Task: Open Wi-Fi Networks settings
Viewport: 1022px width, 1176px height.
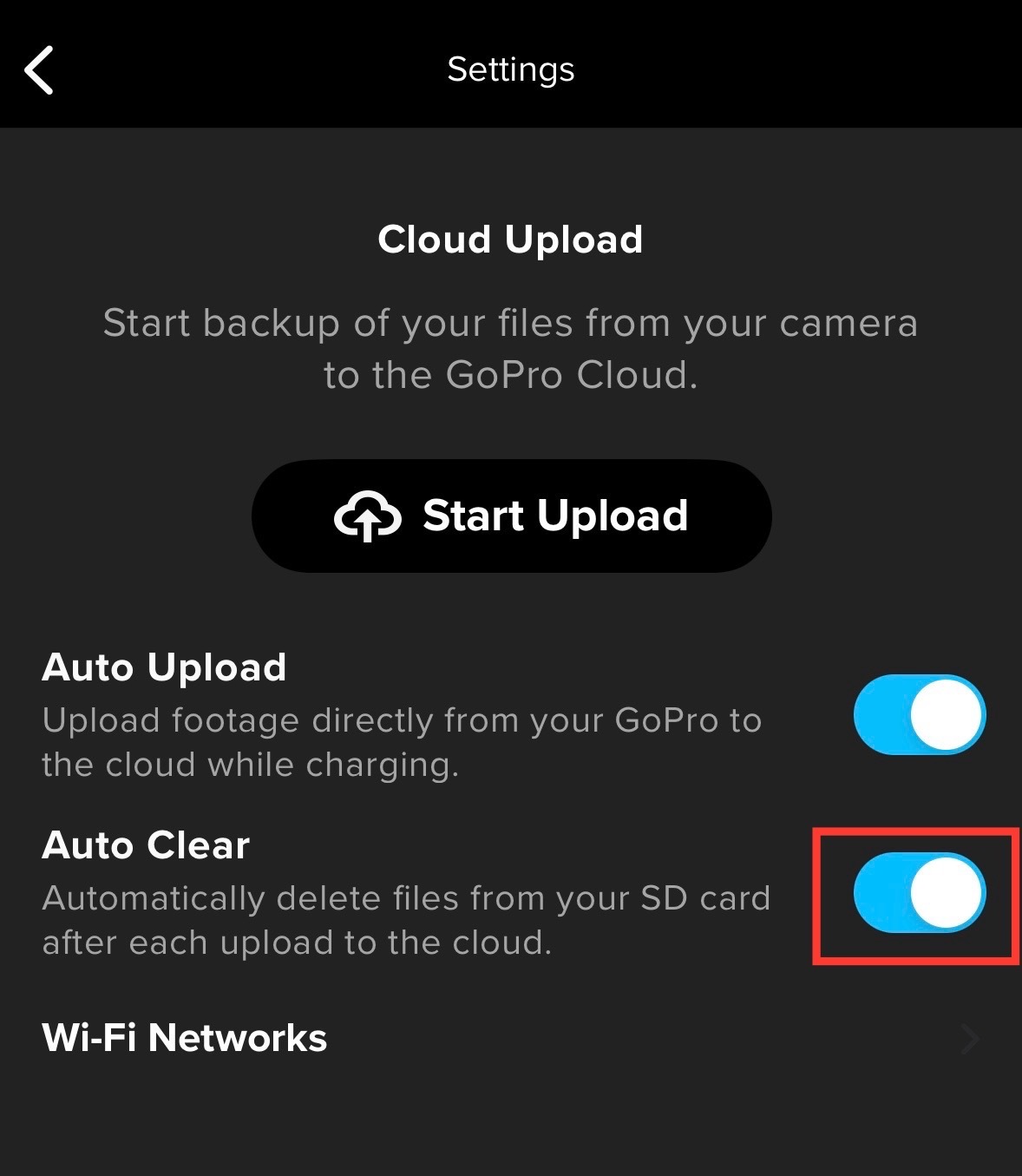Action: click(511, 1038)
